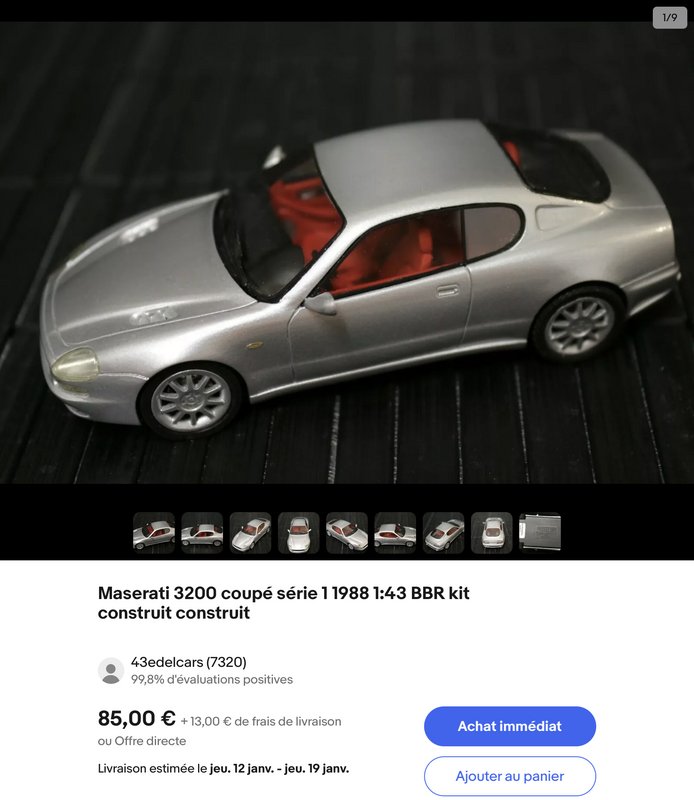Select the sixth photo thumbnail
This screenshot has height=800, width=694.
tap(395, 533)
